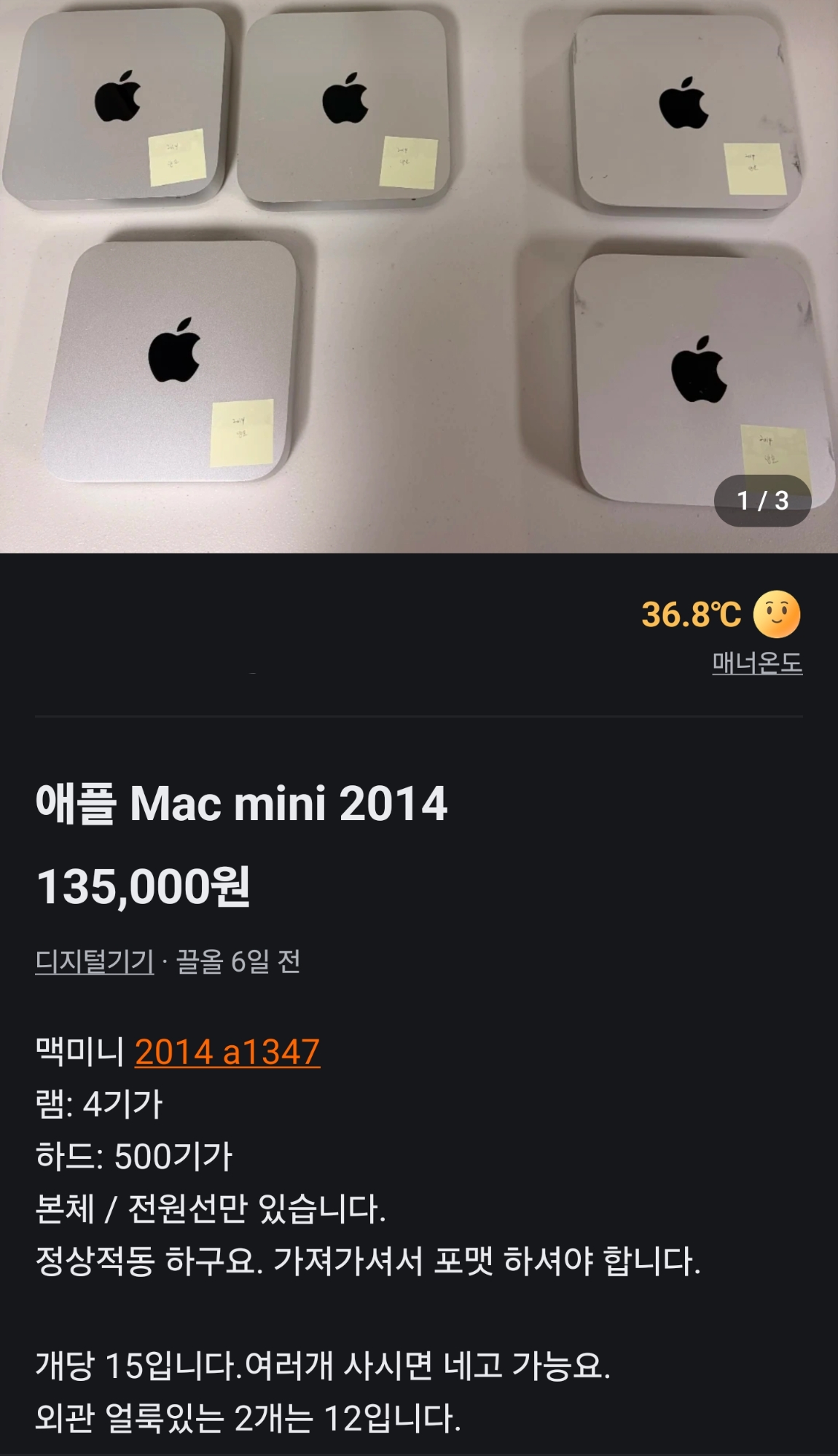The width and height of the screenshot is (838, 1456).
Task: Open the 디지털기기 category link
Action: (95, 962)
